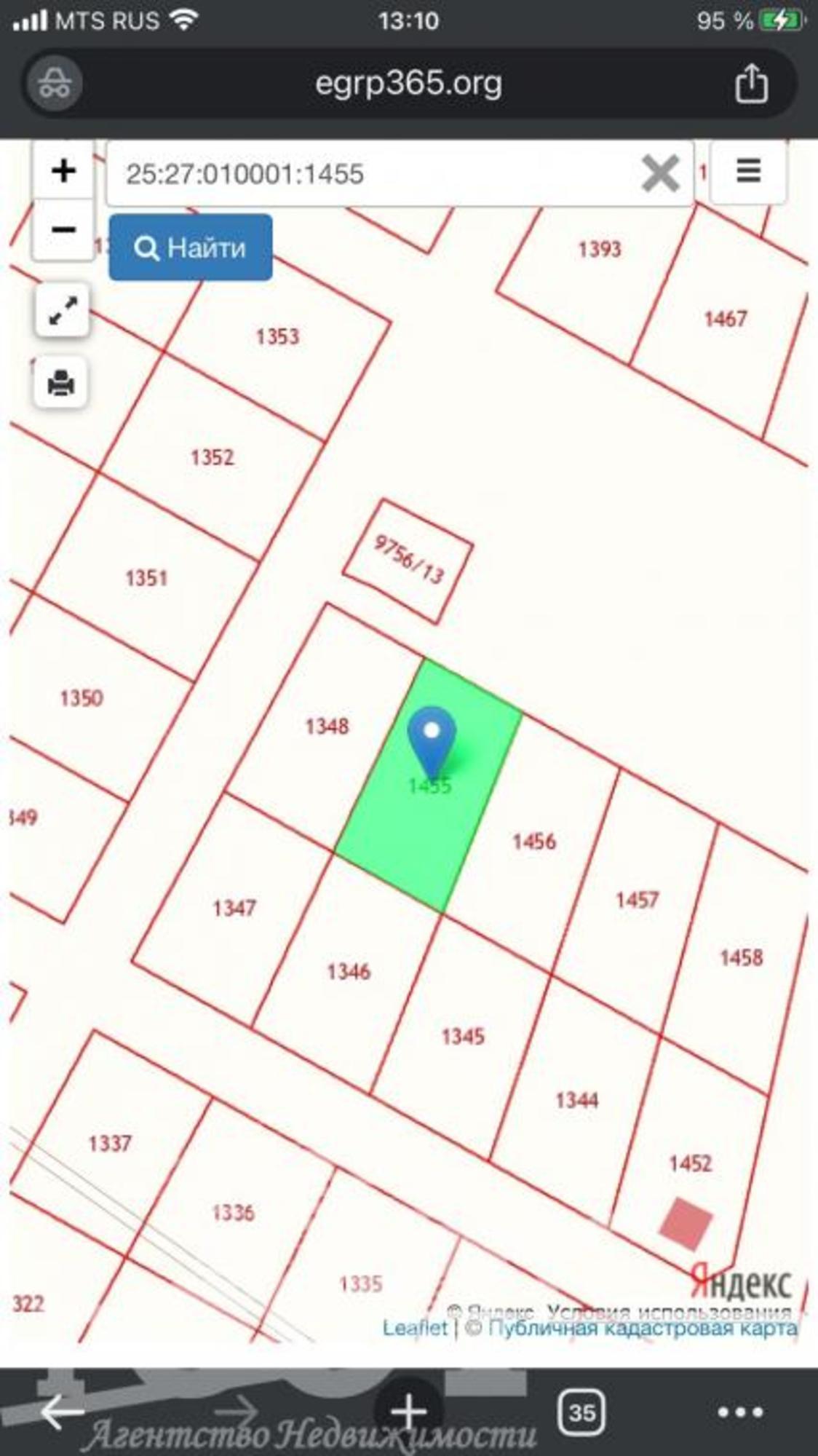818x1456 pixels.
Task: Zoom out of the map with minus
Action: pyautogui.click(x=63, y=230)
